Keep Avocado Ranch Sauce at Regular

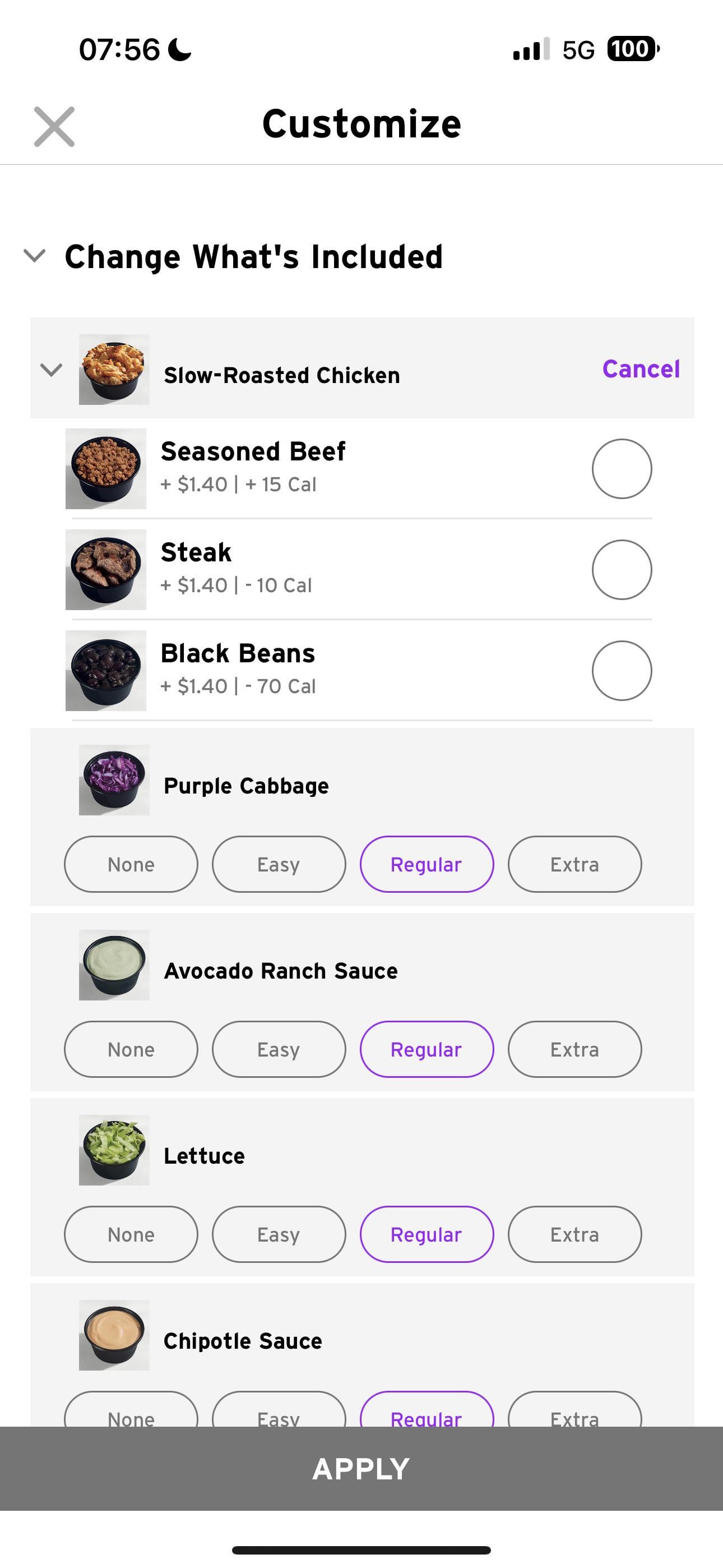click(427, 1049)
